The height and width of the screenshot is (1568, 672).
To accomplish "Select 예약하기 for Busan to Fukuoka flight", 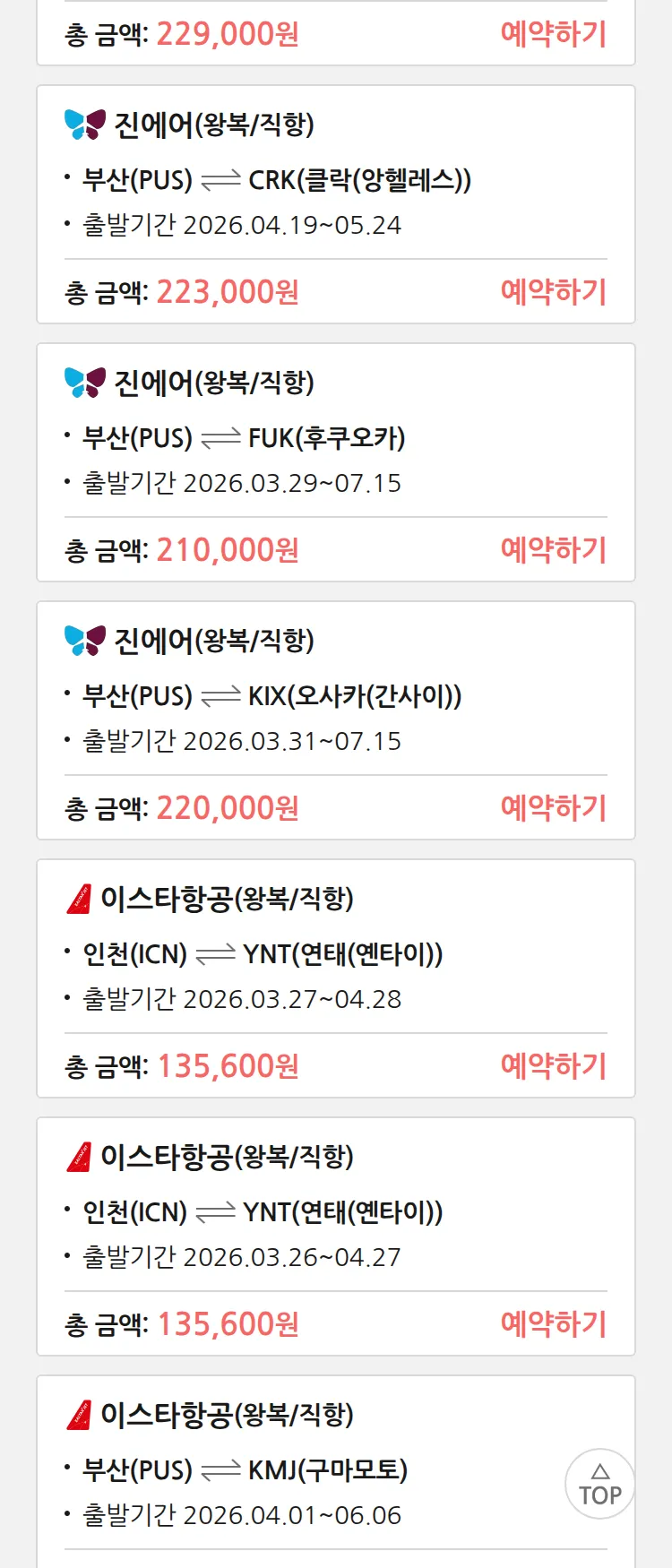I will pyautogui.click(x=553, y=550).
